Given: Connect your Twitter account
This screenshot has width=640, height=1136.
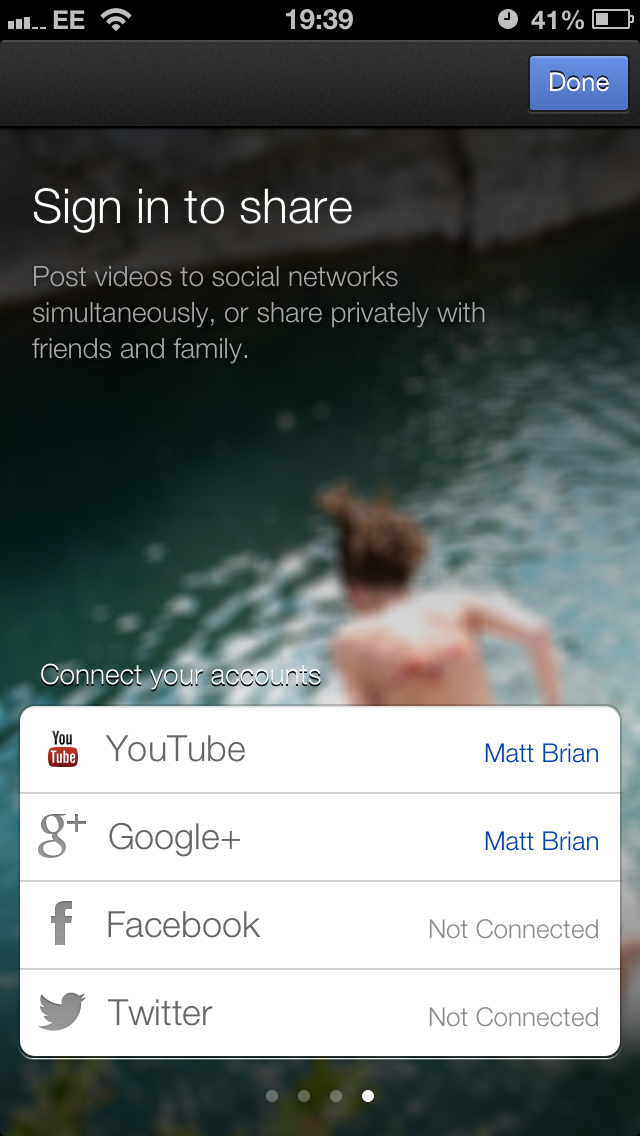Looking at the screenshot, I should click(x=320, y=1013).
